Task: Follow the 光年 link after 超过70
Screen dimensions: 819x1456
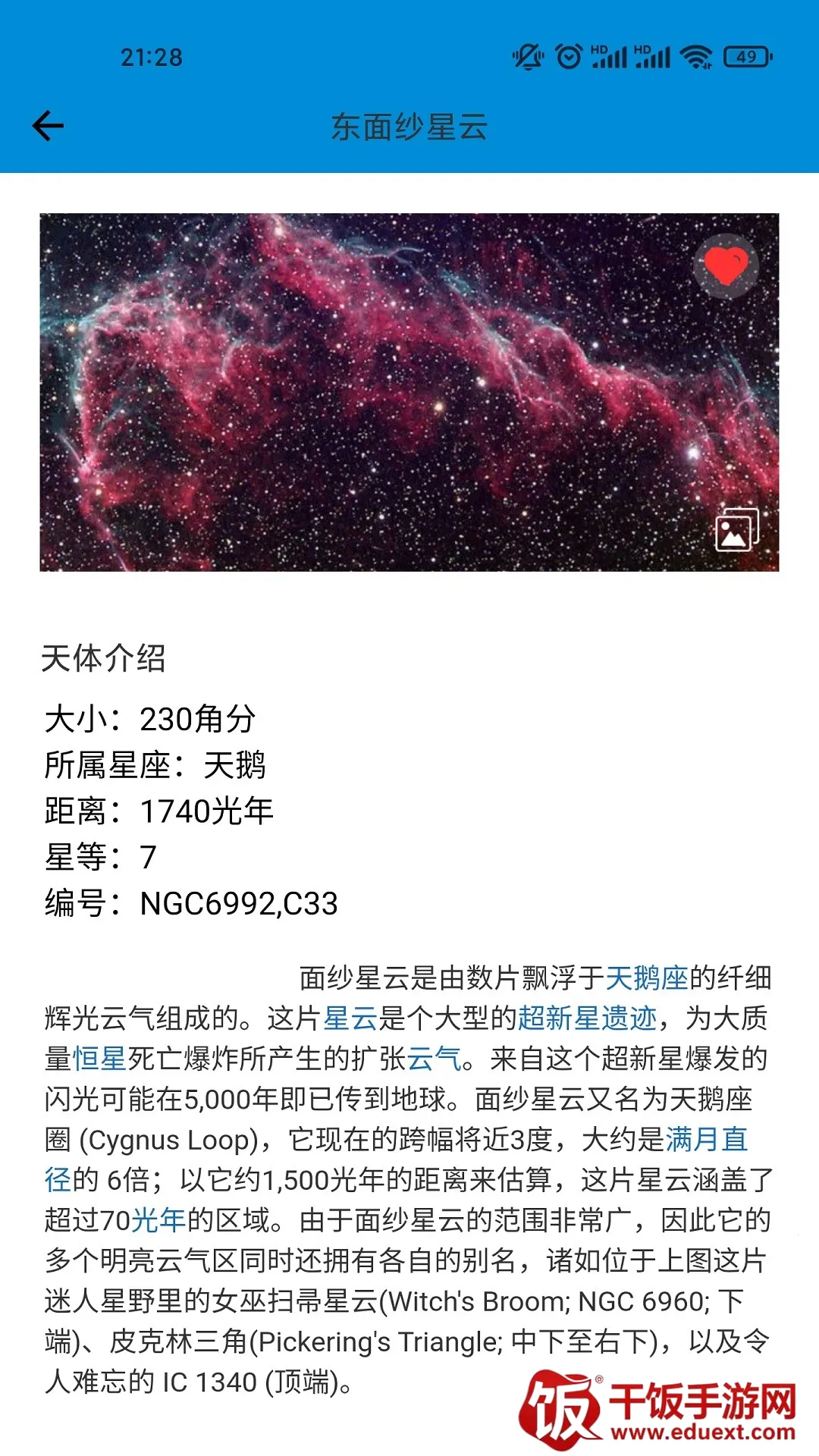Action: 158,1220
